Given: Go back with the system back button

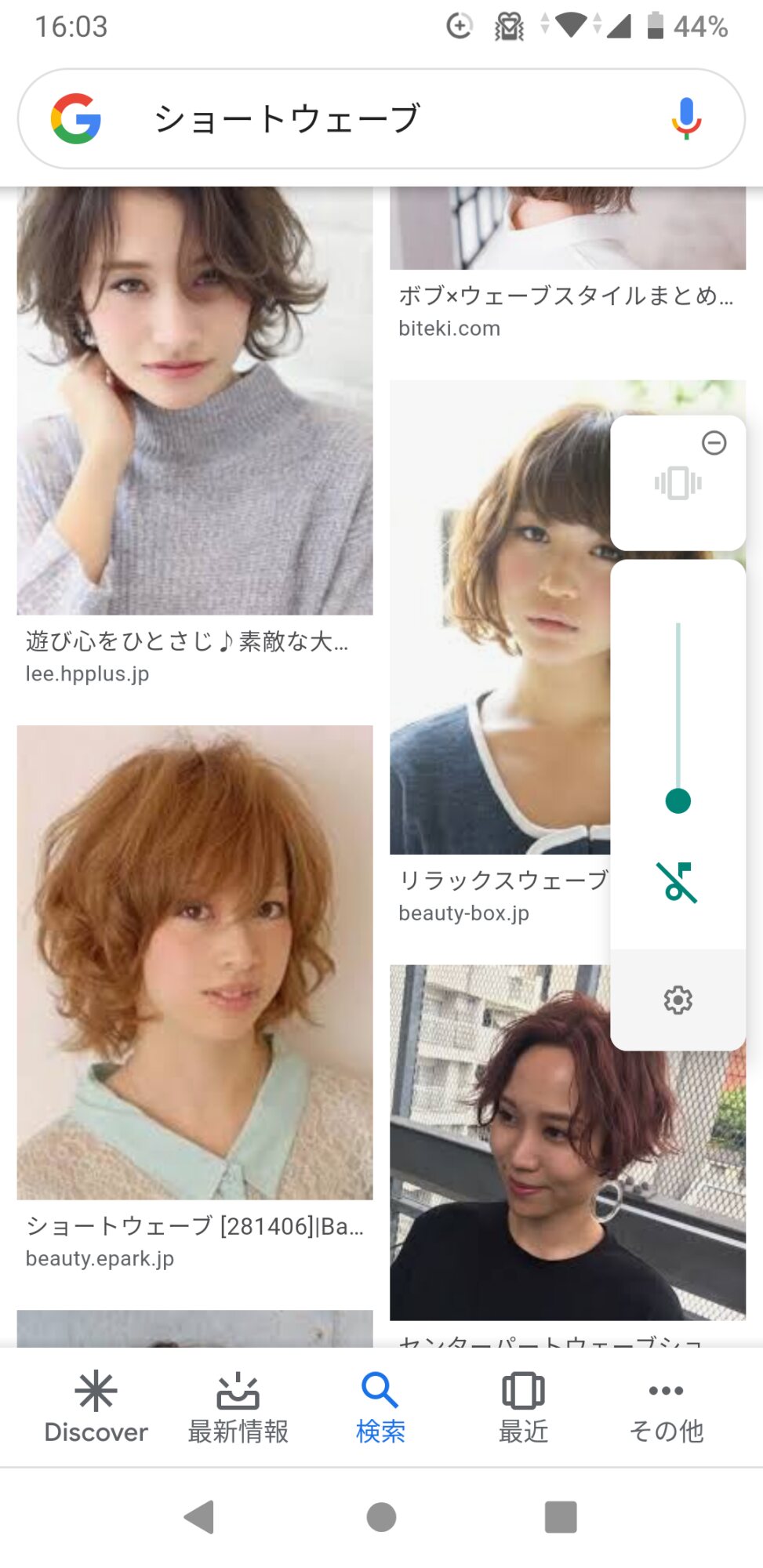Looking at the screenshot, I should click(200, 1517).
